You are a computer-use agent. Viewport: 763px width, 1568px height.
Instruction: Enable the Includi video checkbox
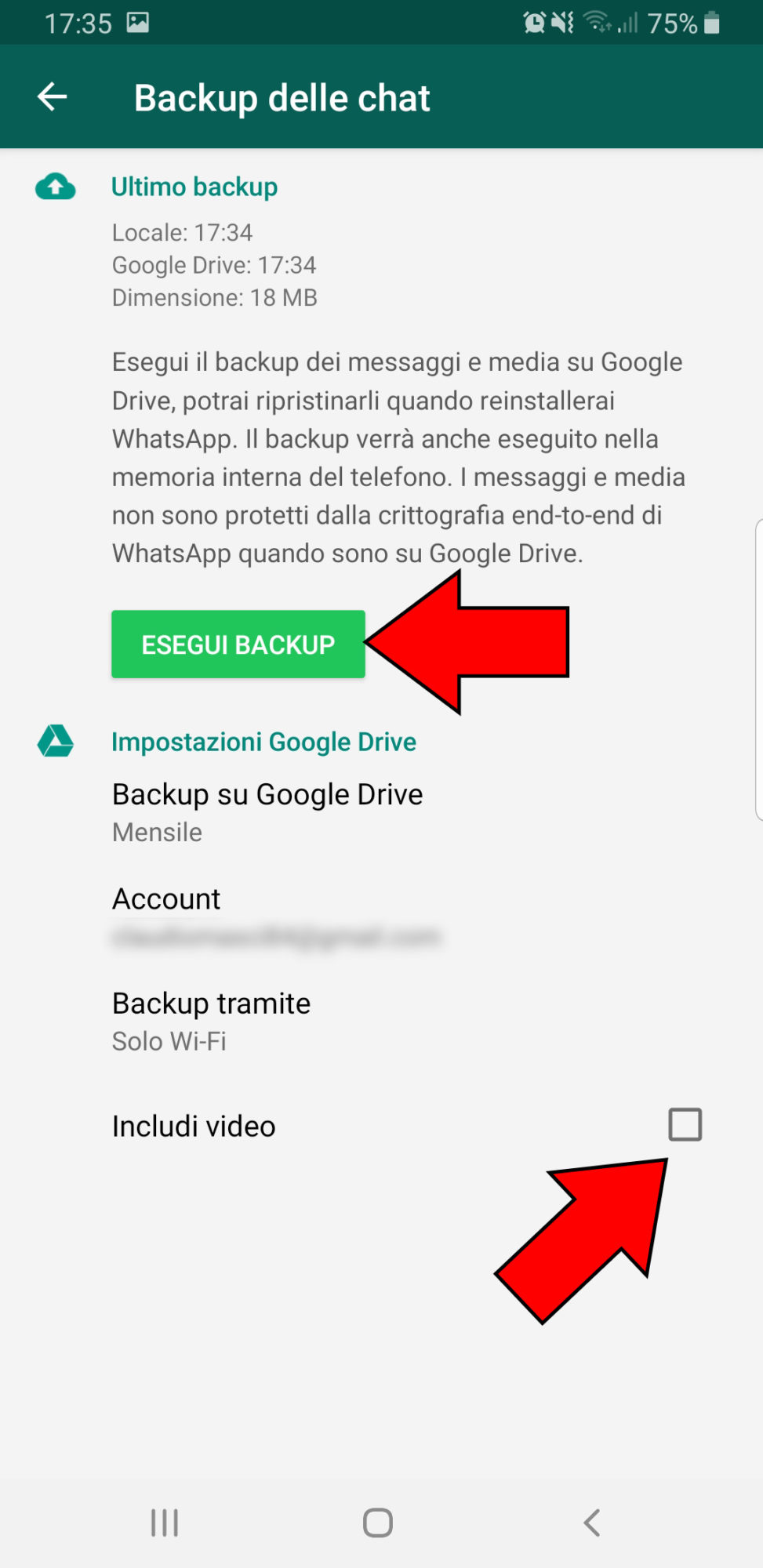(x=685, y=1124)
